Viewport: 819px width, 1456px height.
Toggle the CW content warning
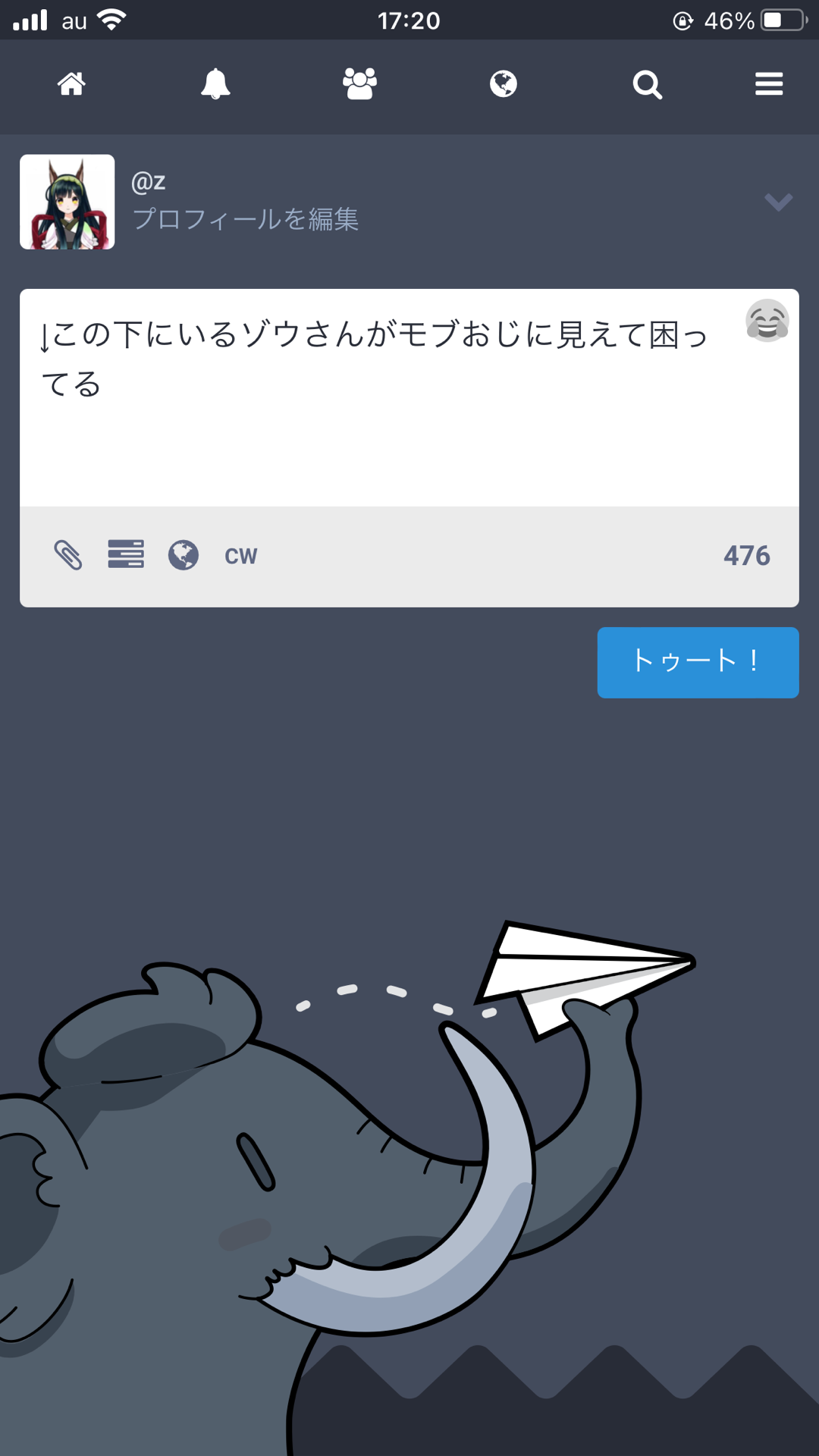pyautogui.click(x=241, y=556)
